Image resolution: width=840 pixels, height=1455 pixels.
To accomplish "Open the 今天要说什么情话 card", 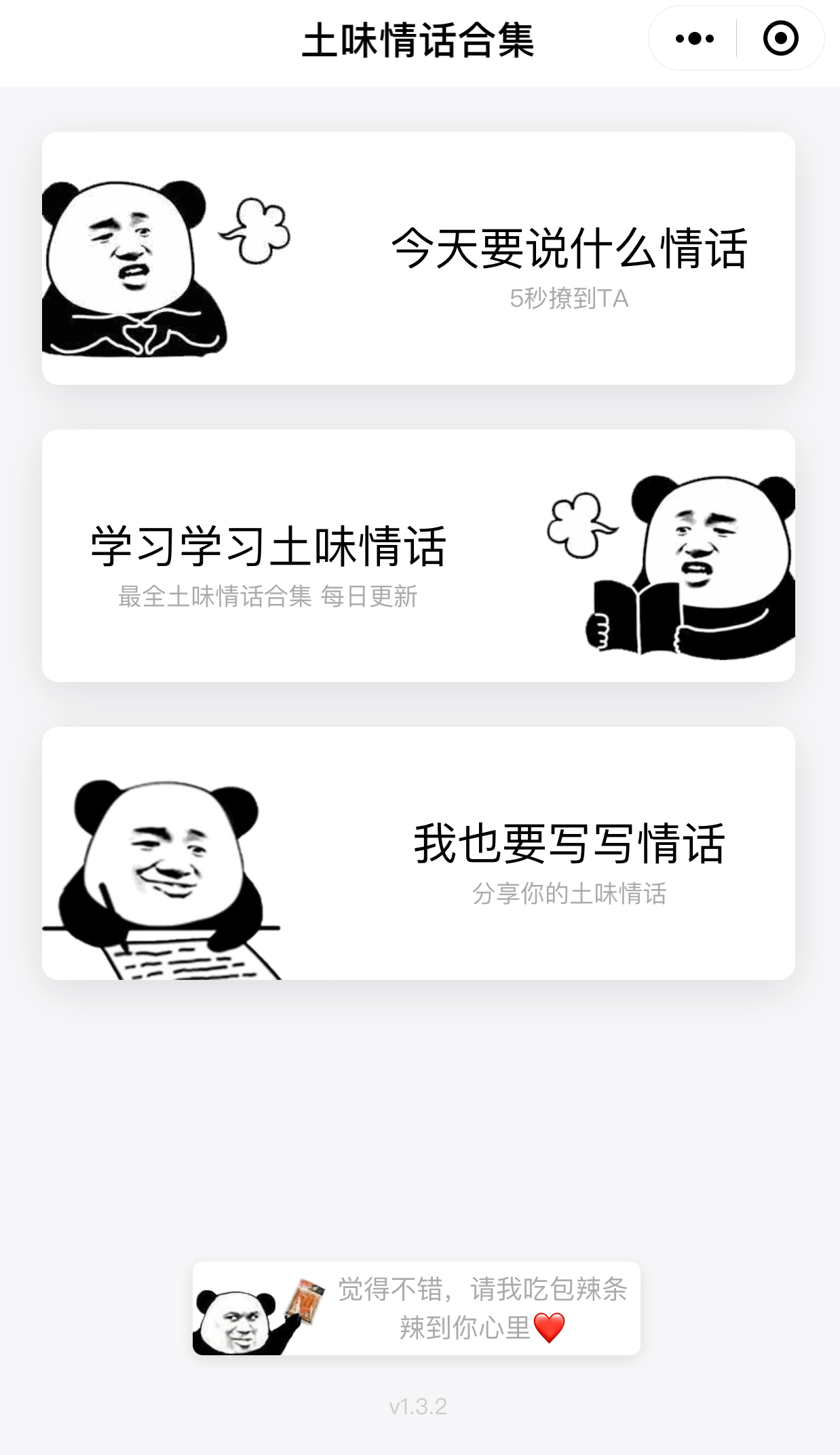I will 419,259.
